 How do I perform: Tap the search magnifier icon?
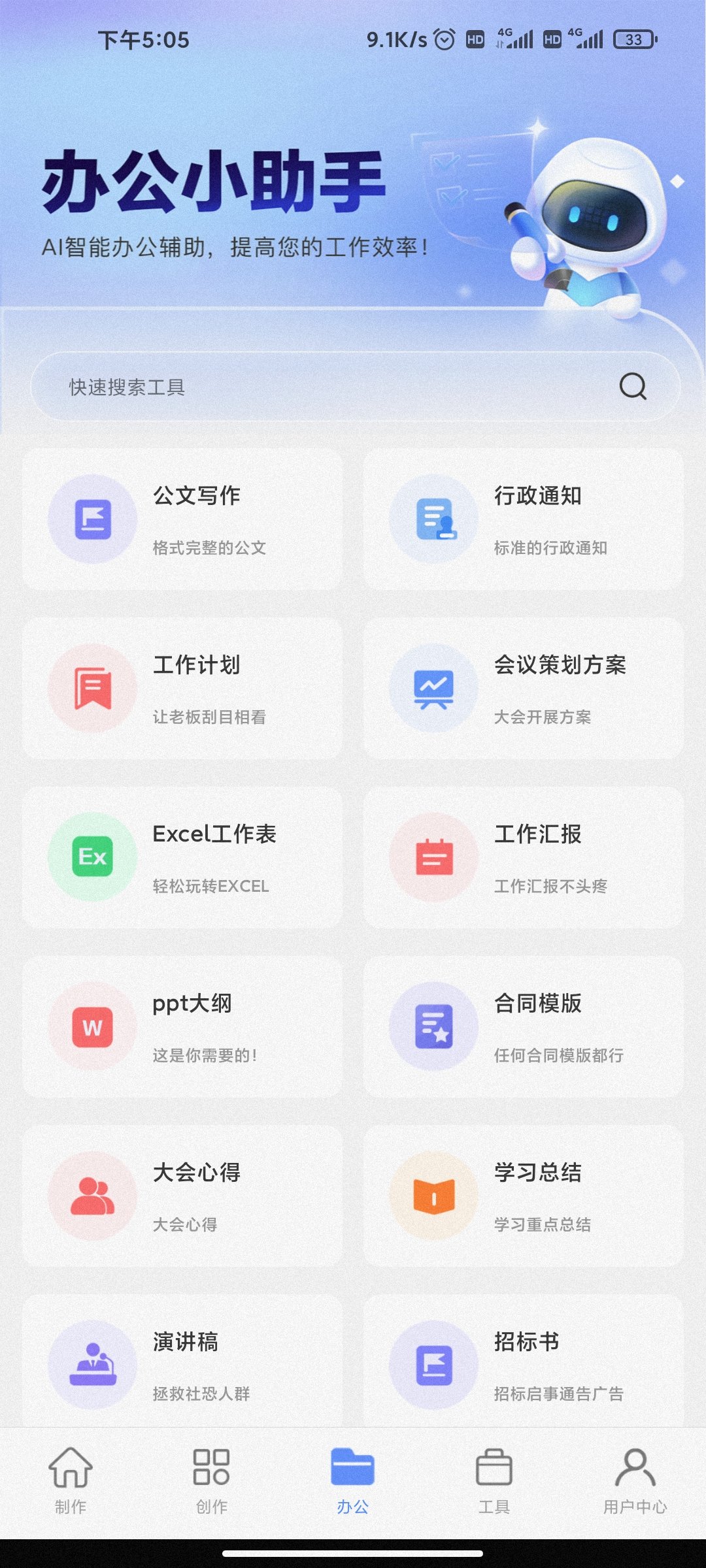[x=631, y=386]
